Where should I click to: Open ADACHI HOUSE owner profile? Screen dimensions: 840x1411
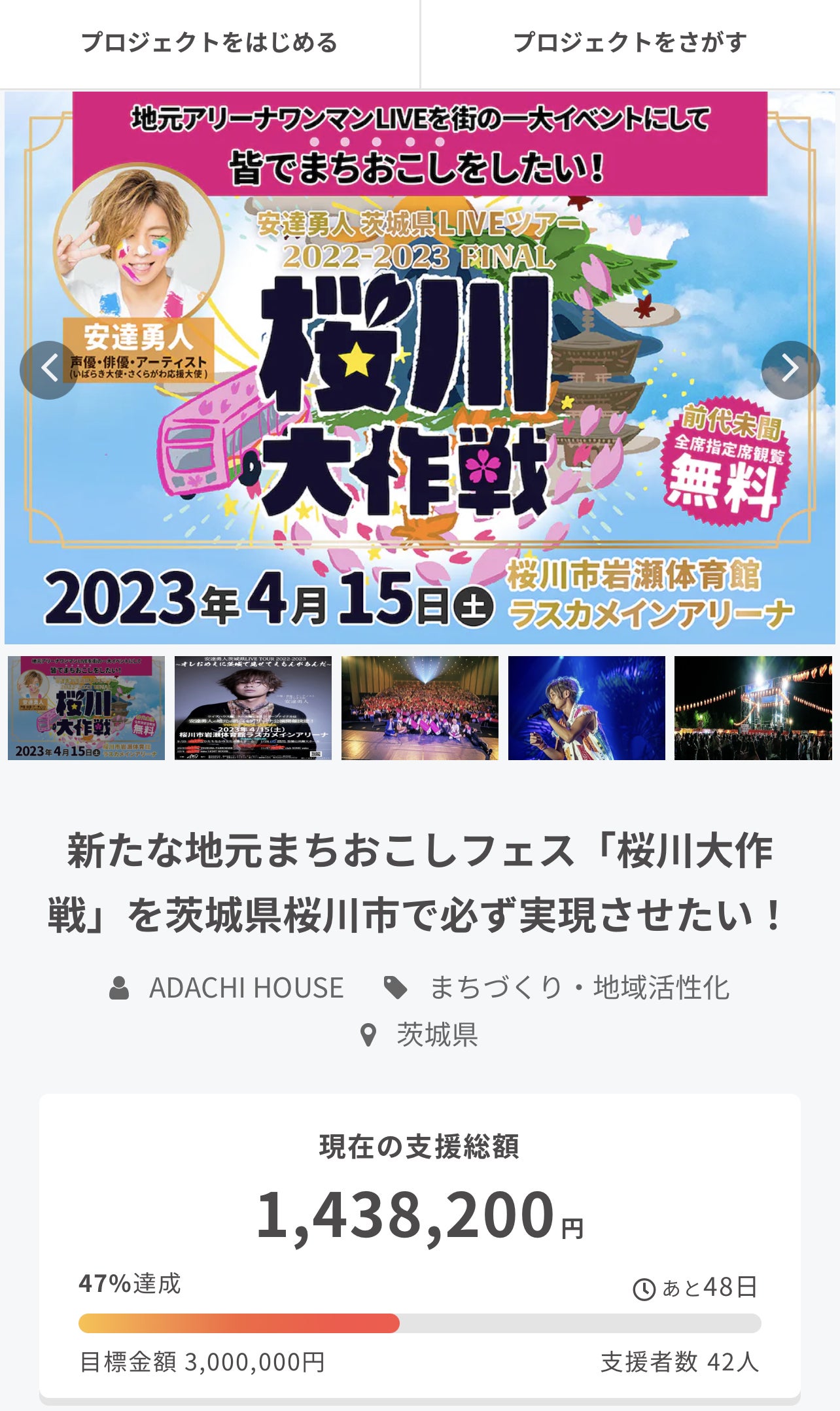246,988
